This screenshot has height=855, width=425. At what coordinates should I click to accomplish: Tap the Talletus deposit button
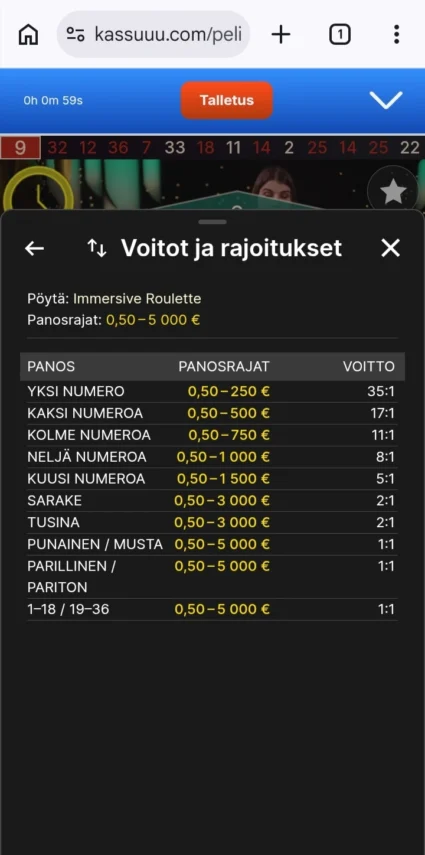point(226,100)
